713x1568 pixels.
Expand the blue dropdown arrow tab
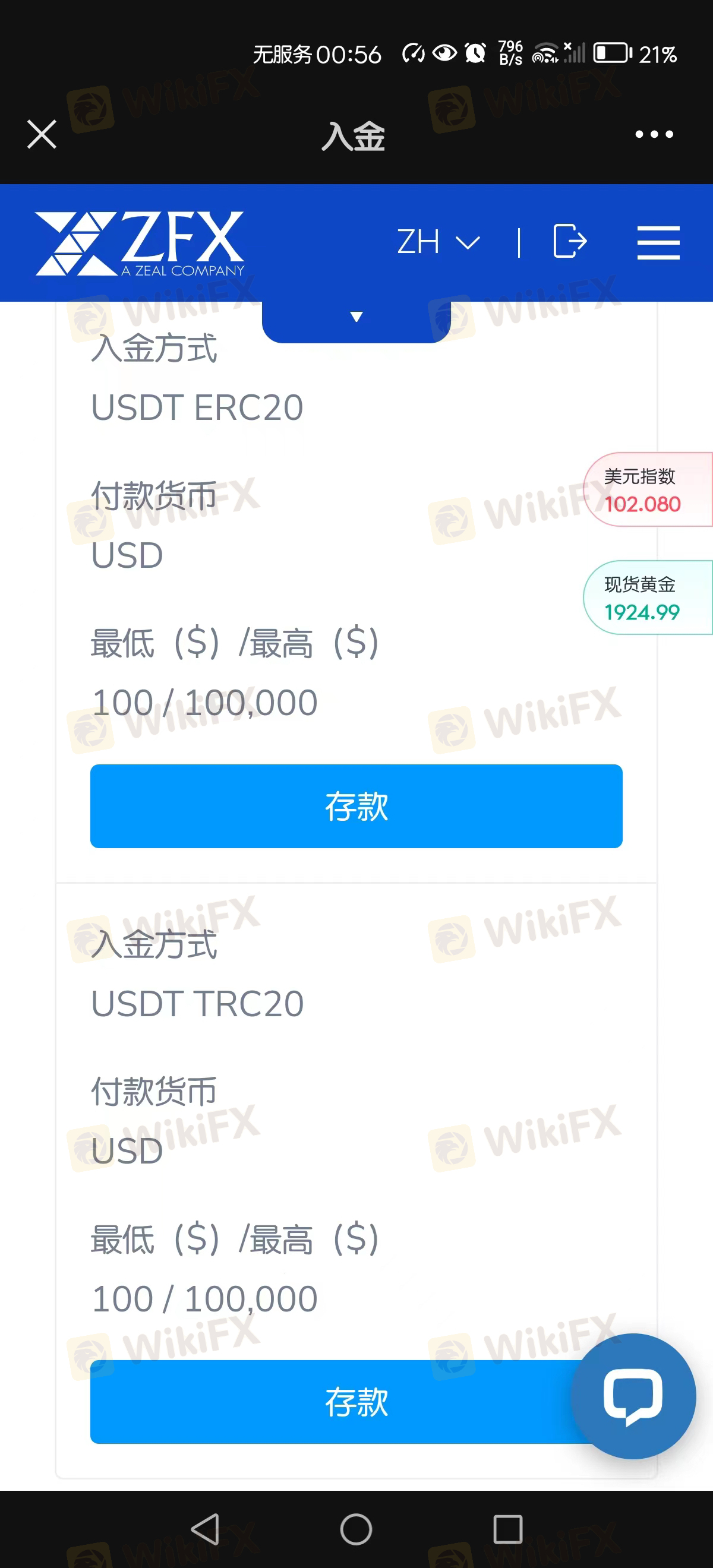pyautogui.click(x=356, y=317)
